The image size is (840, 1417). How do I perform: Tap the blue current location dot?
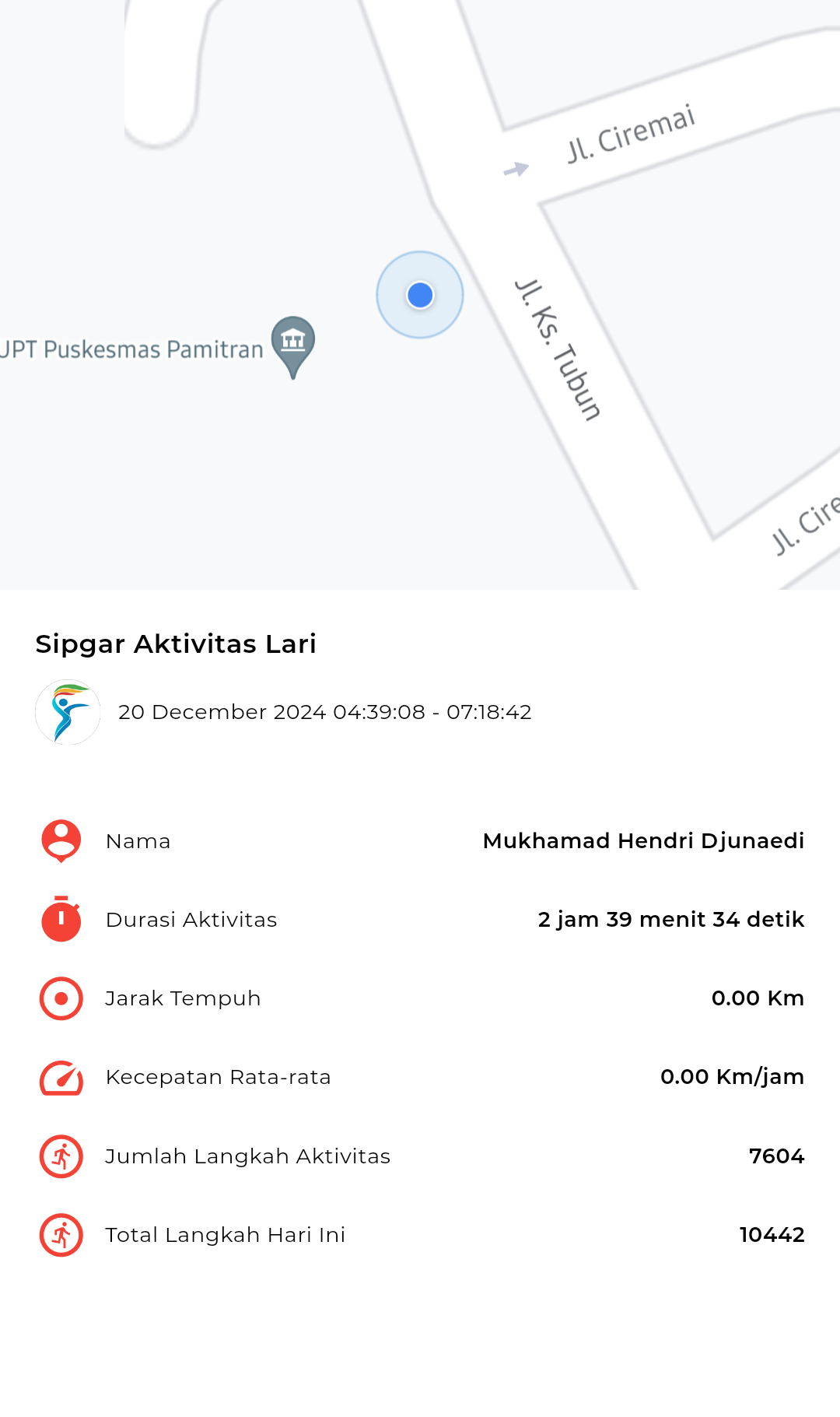420,295
